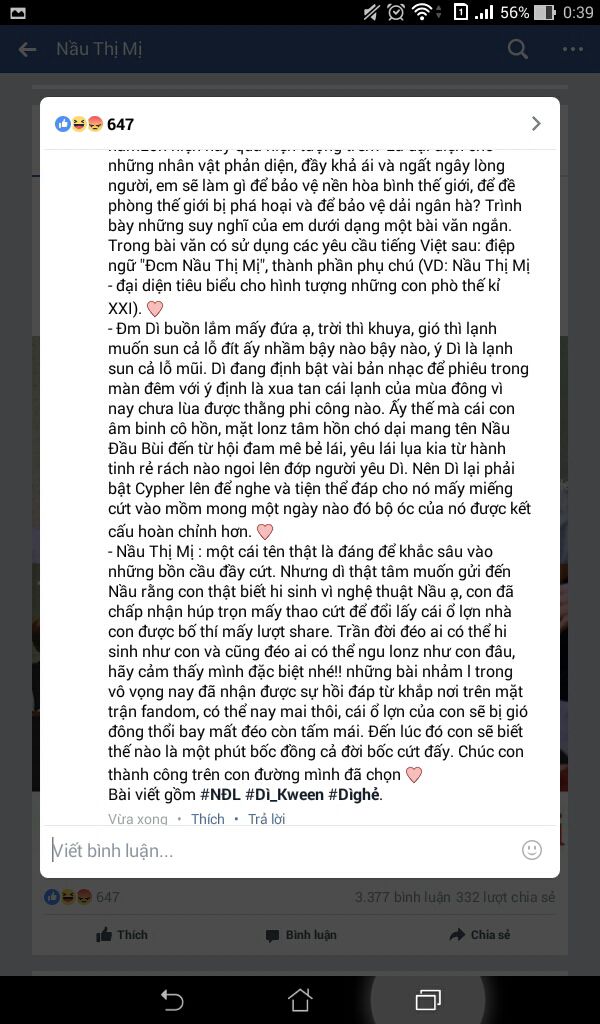Reply to the comment via Trả lời
This screenshot has width=600, height=1024.
point(266,819)
